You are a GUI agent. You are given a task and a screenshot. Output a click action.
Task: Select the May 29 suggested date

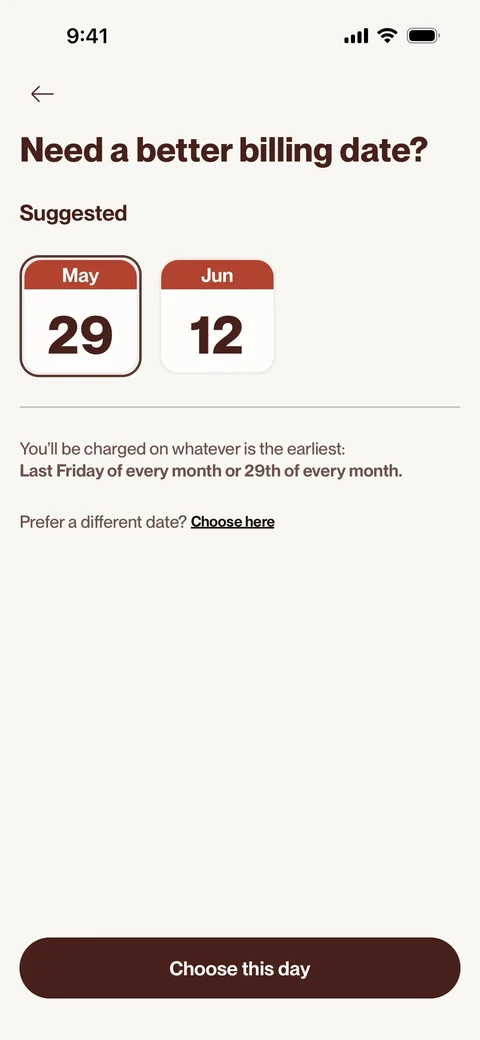pos(80,316)
